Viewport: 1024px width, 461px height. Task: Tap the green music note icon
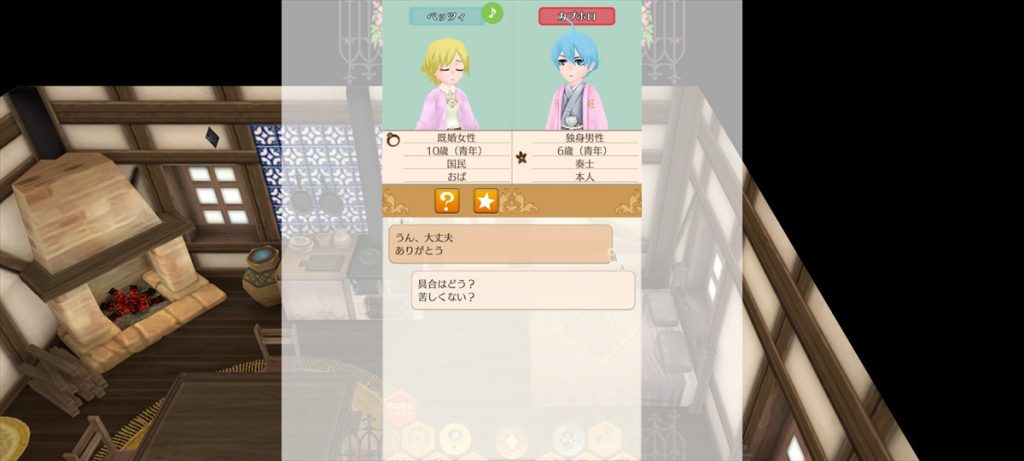(x=491, y=13)
